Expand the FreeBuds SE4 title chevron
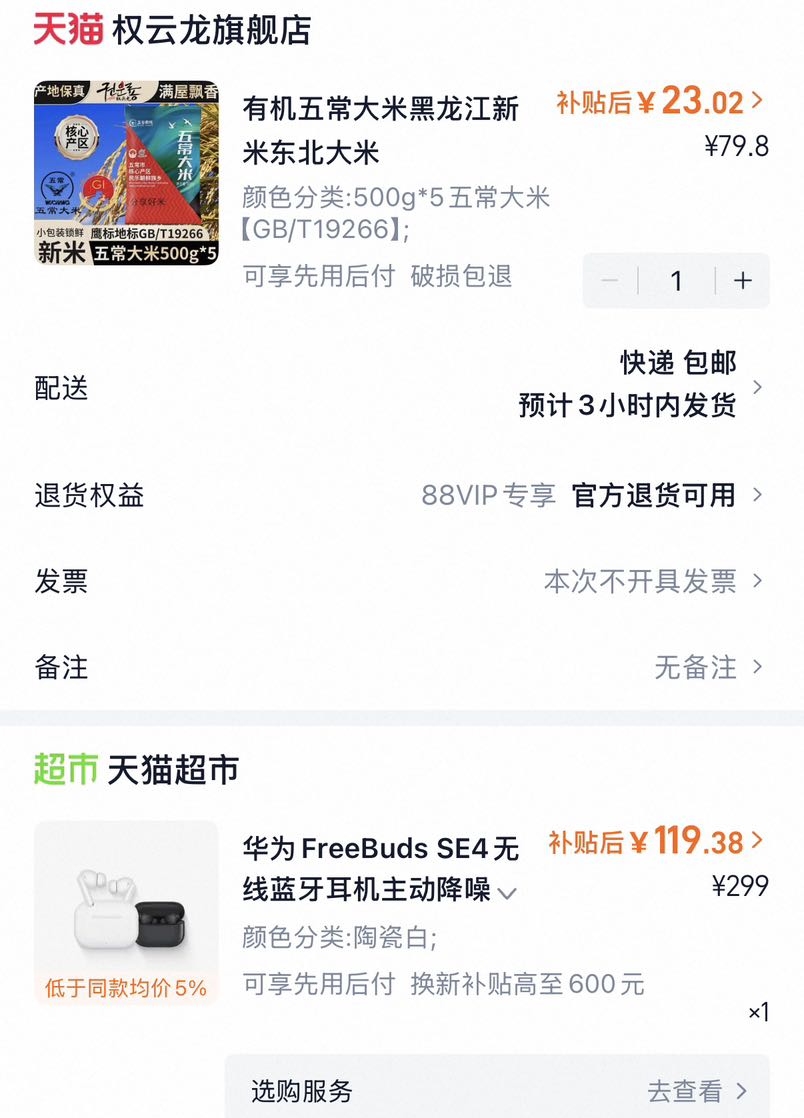 coord(507,893)
